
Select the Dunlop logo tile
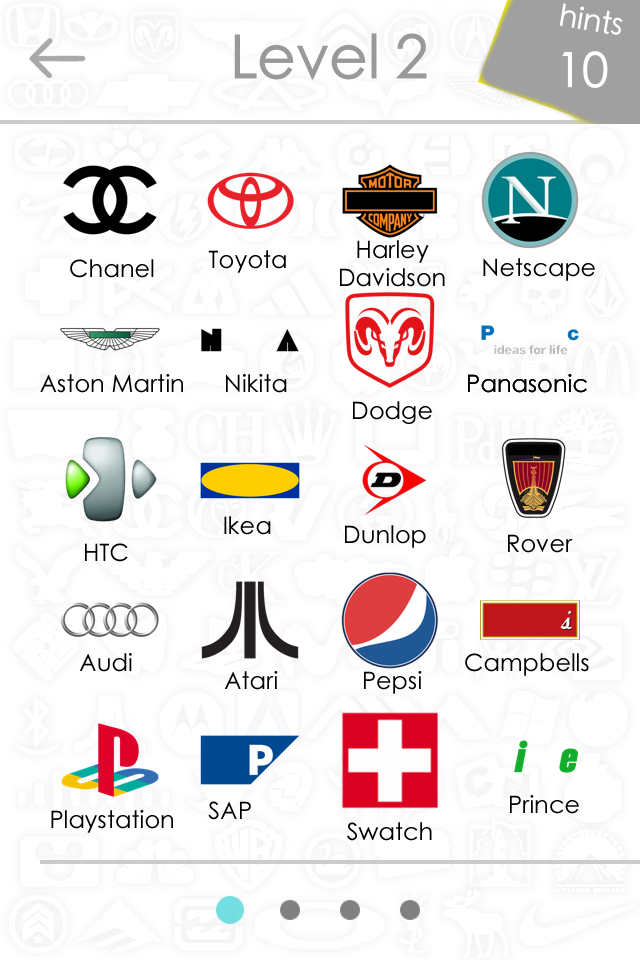click(390, 480)
